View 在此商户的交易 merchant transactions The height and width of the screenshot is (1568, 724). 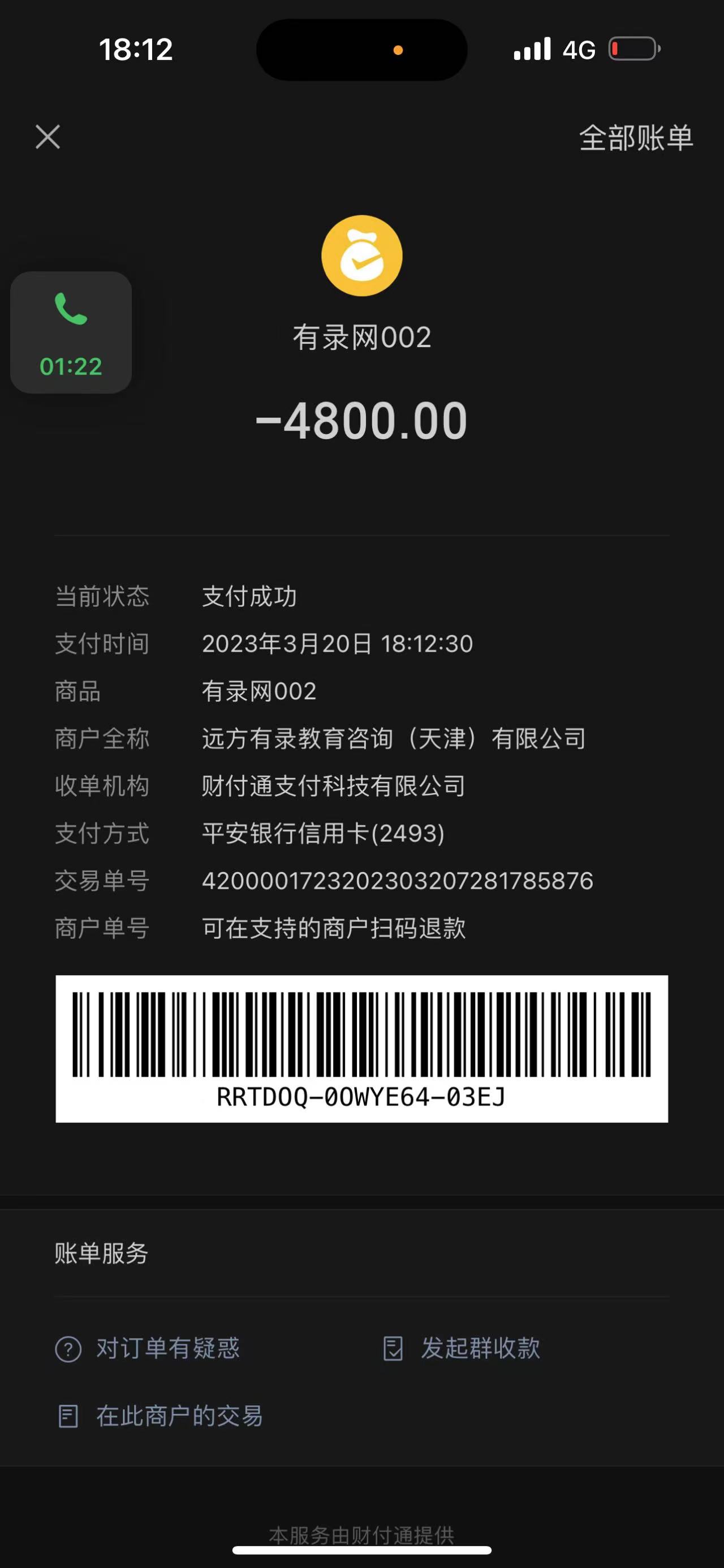pos(160,1416)
